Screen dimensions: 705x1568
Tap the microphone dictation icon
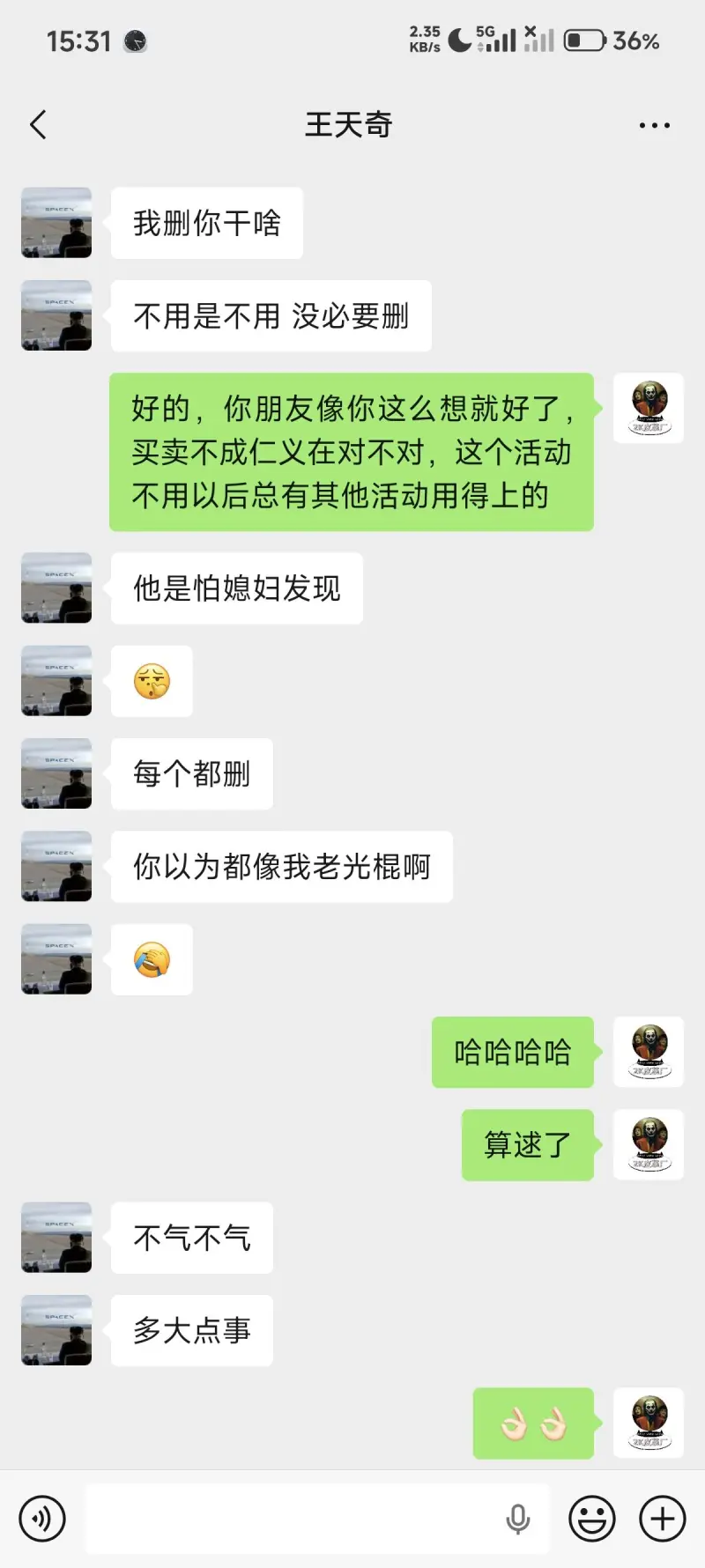click(x=518, y=1519)
